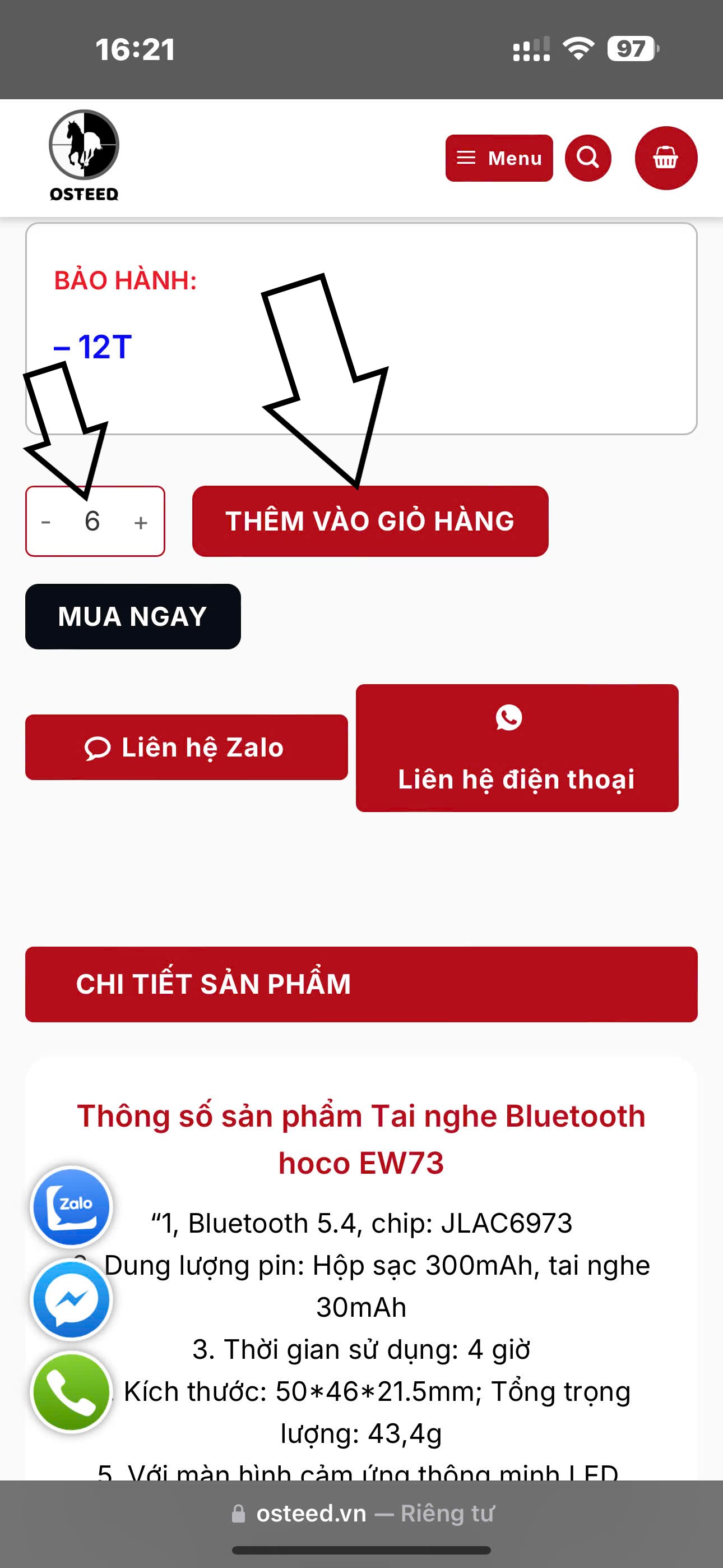Add product with THÊM VÀO GIỎ HÀNG
The width and height of the screenshot is (723, 1568).
(369, 521)
